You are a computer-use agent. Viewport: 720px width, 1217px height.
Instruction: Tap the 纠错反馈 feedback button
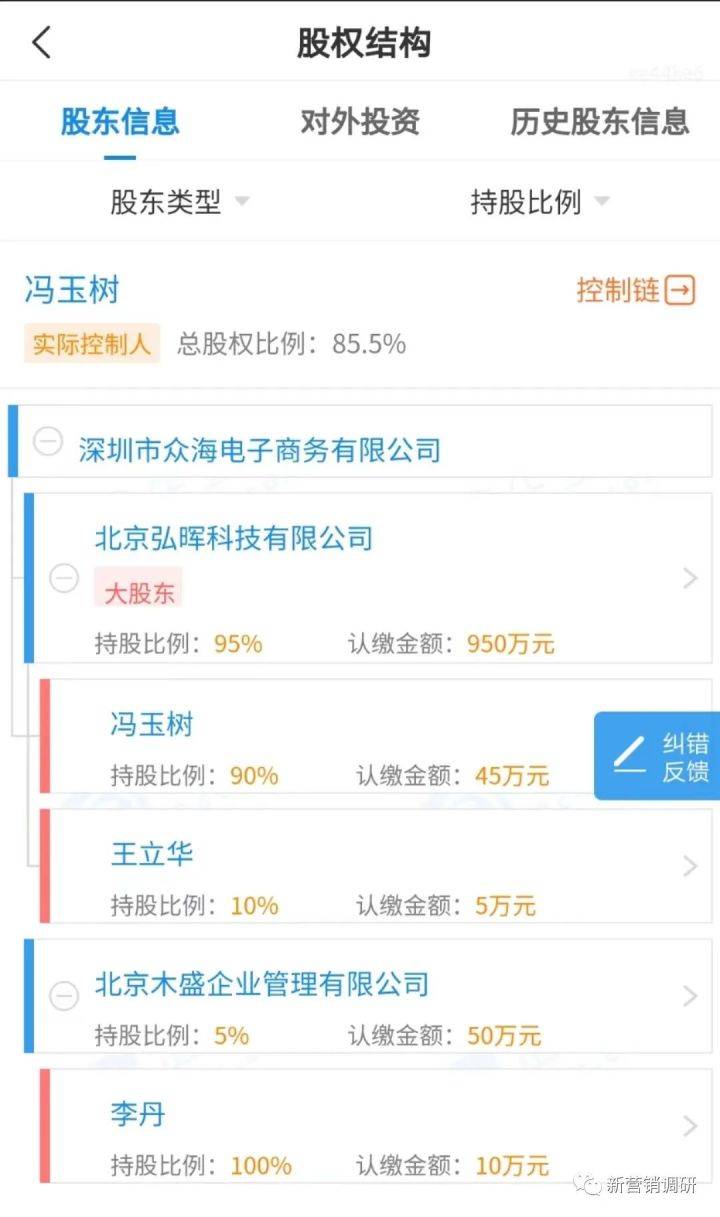click(658, 756)
